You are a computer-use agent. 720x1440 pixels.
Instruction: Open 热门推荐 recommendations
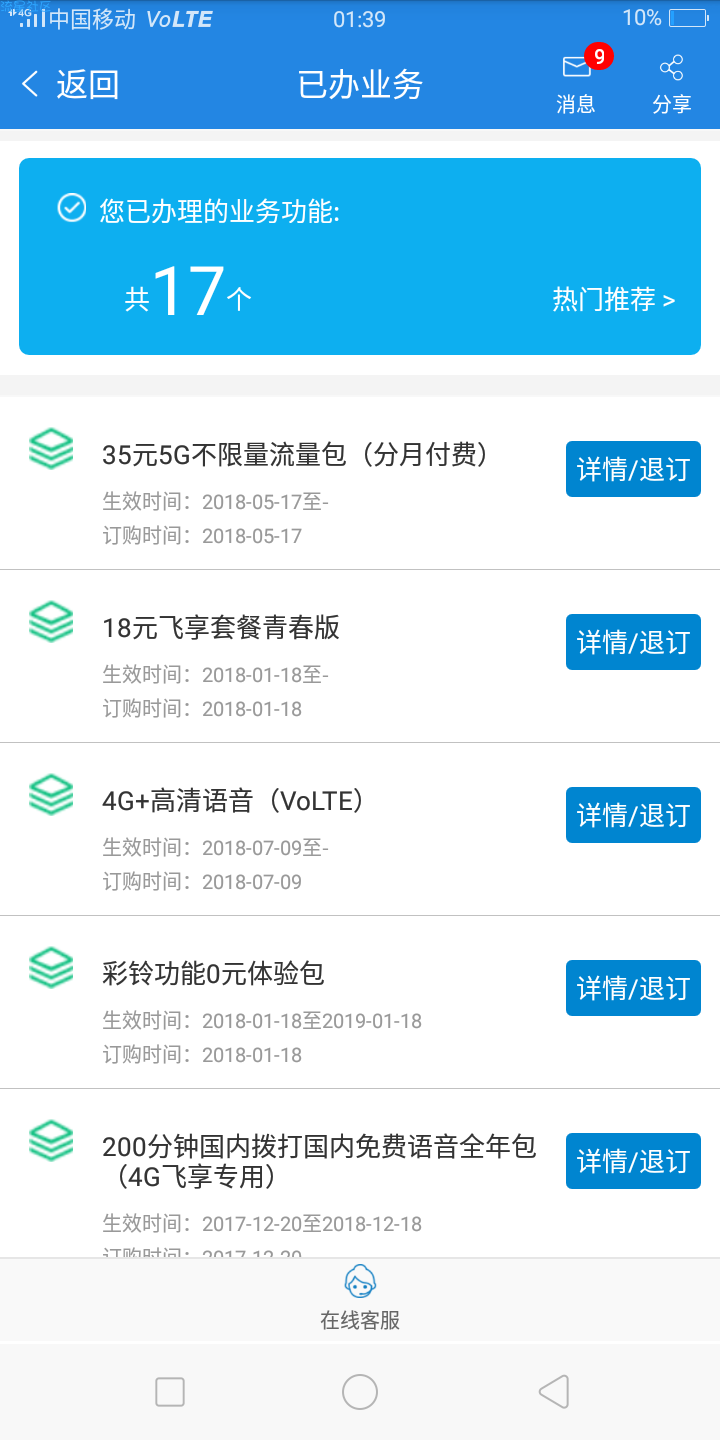614,299
